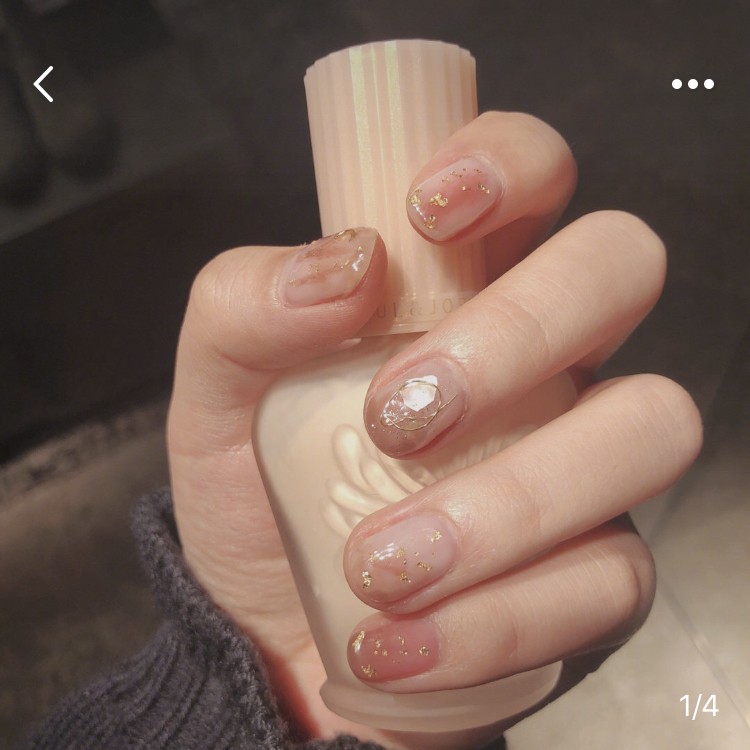Open the three-dot overflow menu
Viewport: 750px width, 750px height.
click(x=692, y=84)
